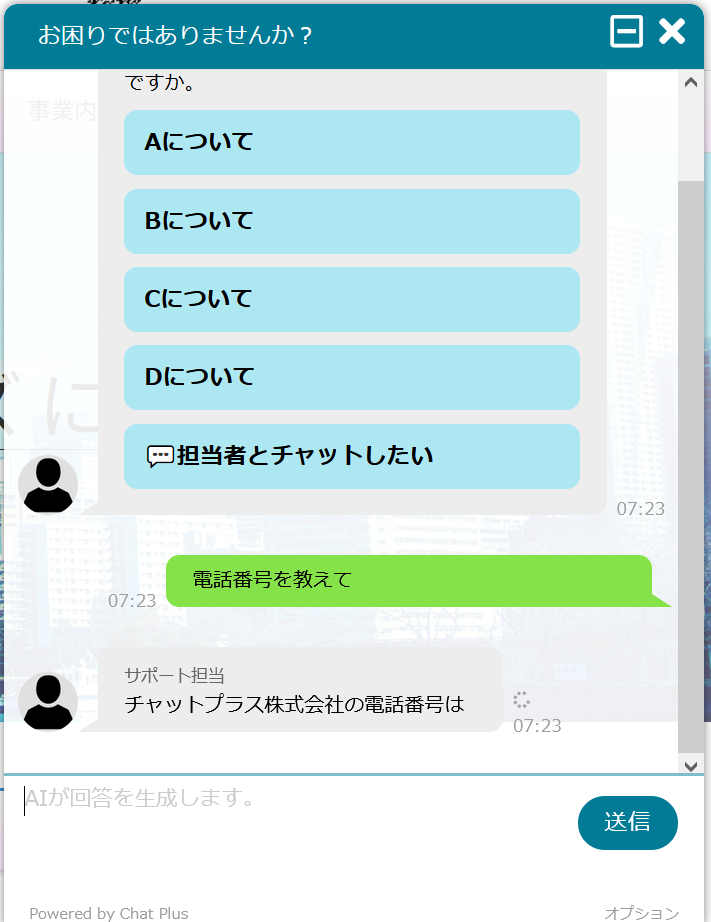
Task: Minimize the chat window
Action: pyautogui.click(x=626, y=32)
